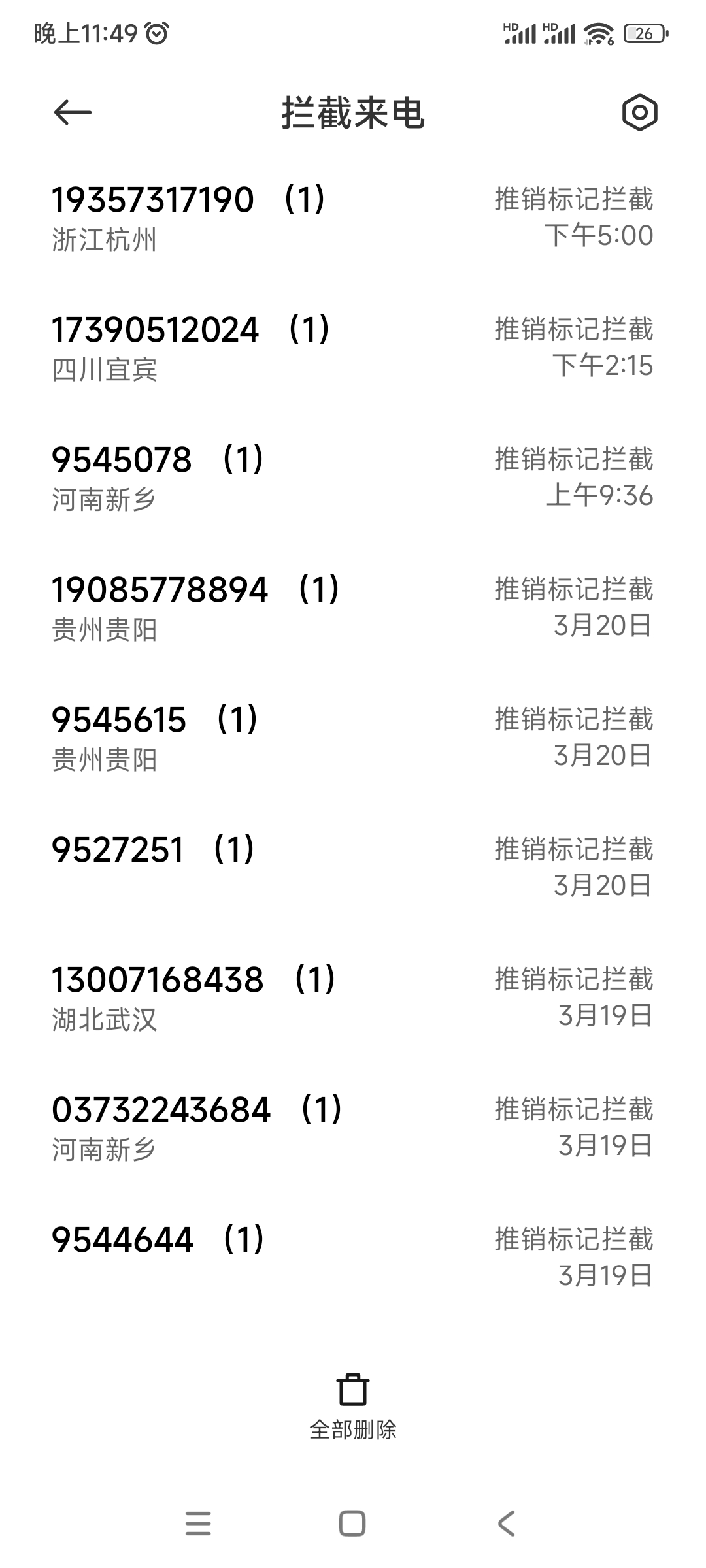The height and width of the screenshot is (1568, 706).
Task: Open blocked call 17390512024 from Yibin
Action: (x=353, y=348)
